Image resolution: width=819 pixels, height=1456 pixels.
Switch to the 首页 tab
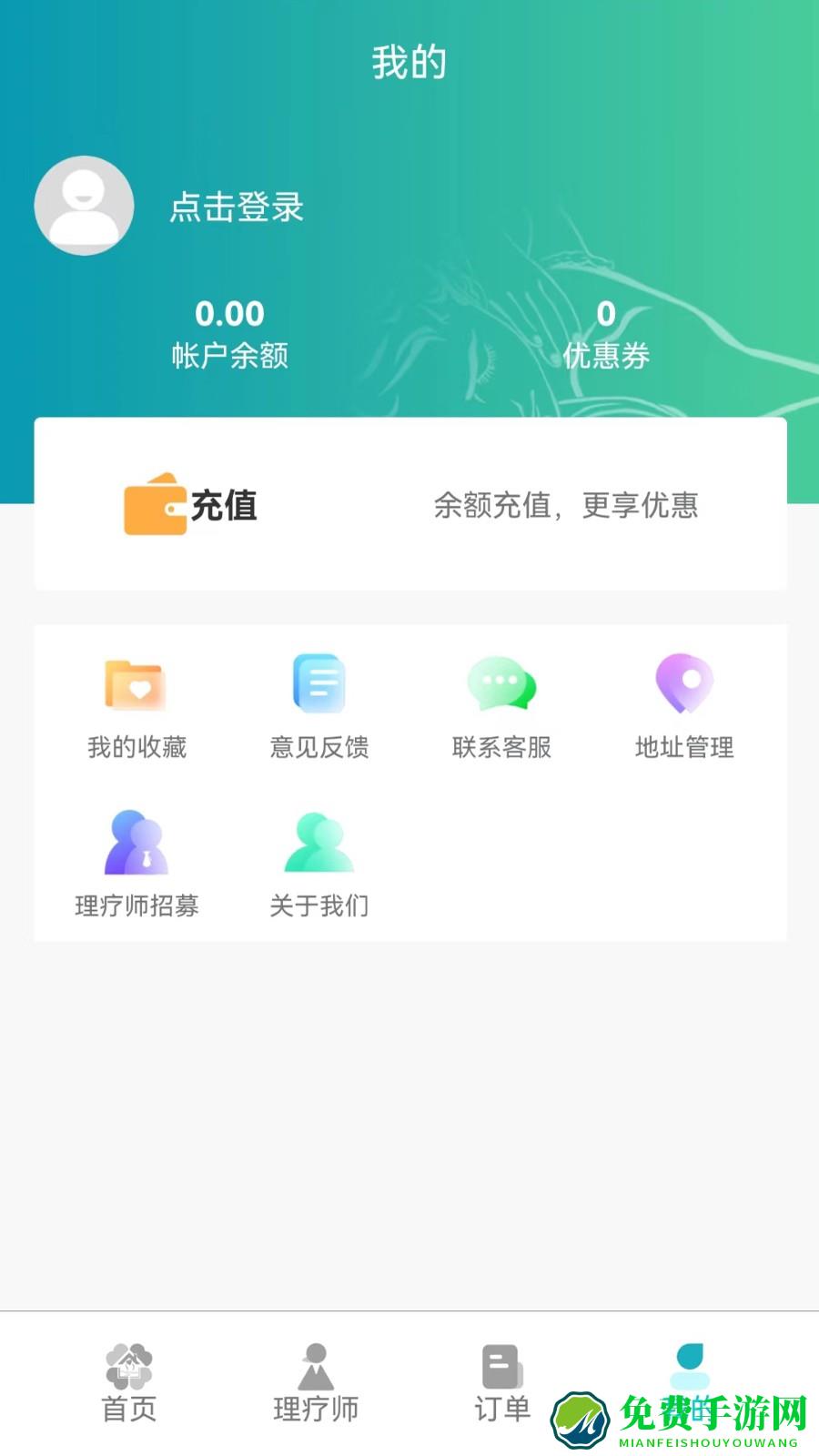[x=127, y=1383]
